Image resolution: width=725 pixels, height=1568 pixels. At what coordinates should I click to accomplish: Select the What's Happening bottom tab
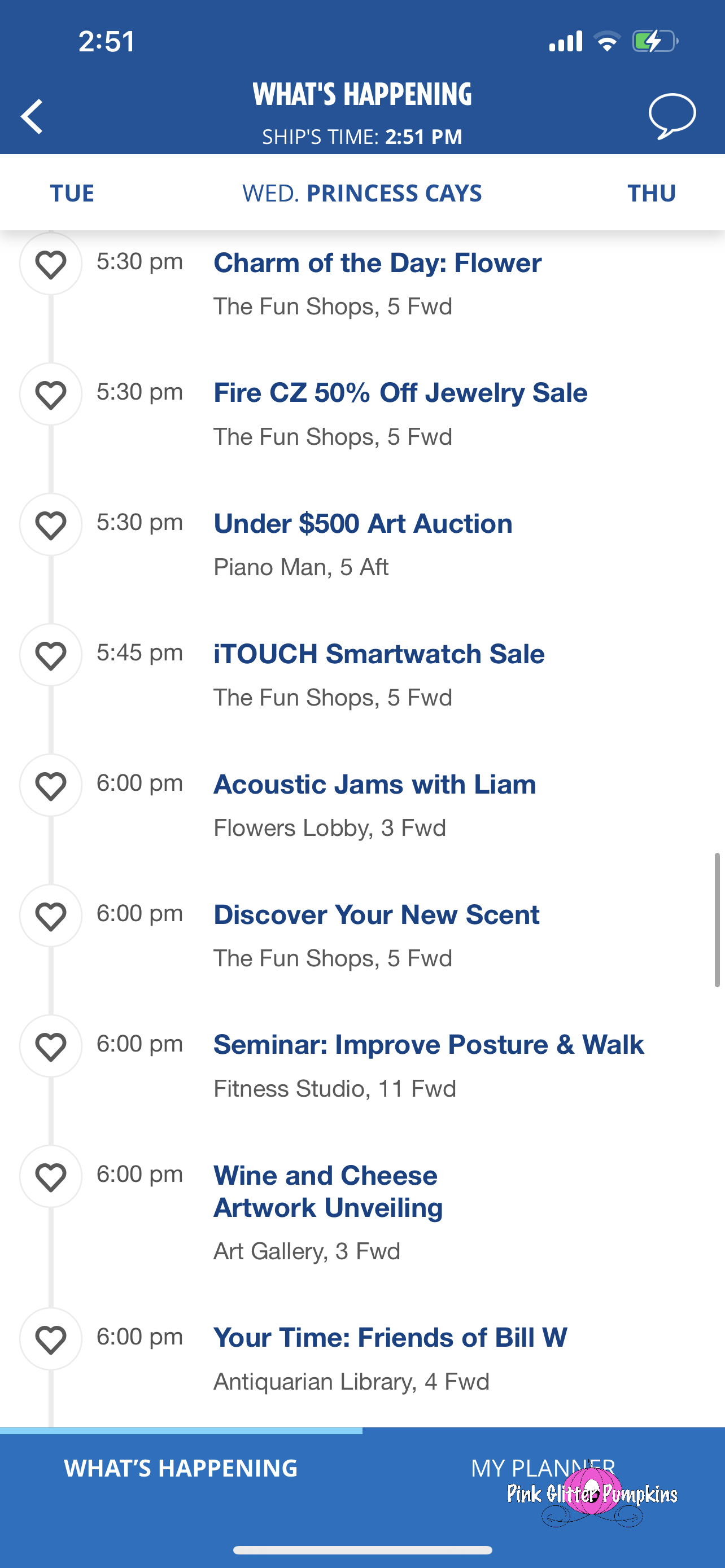(x=181, y=1468)
